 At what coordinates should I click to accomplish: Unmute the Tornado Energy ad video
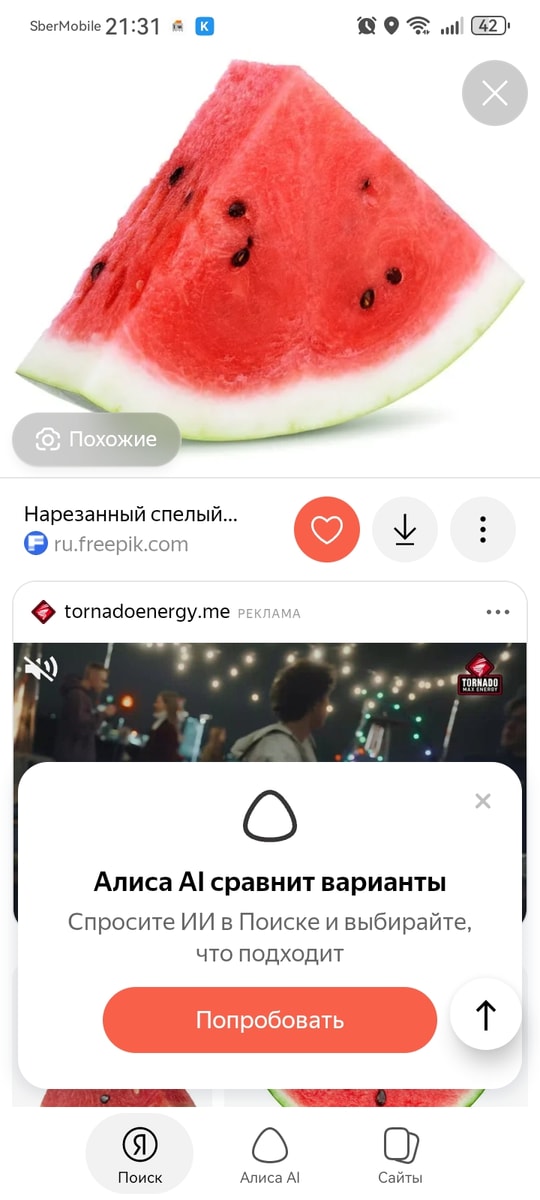point(41,668)
